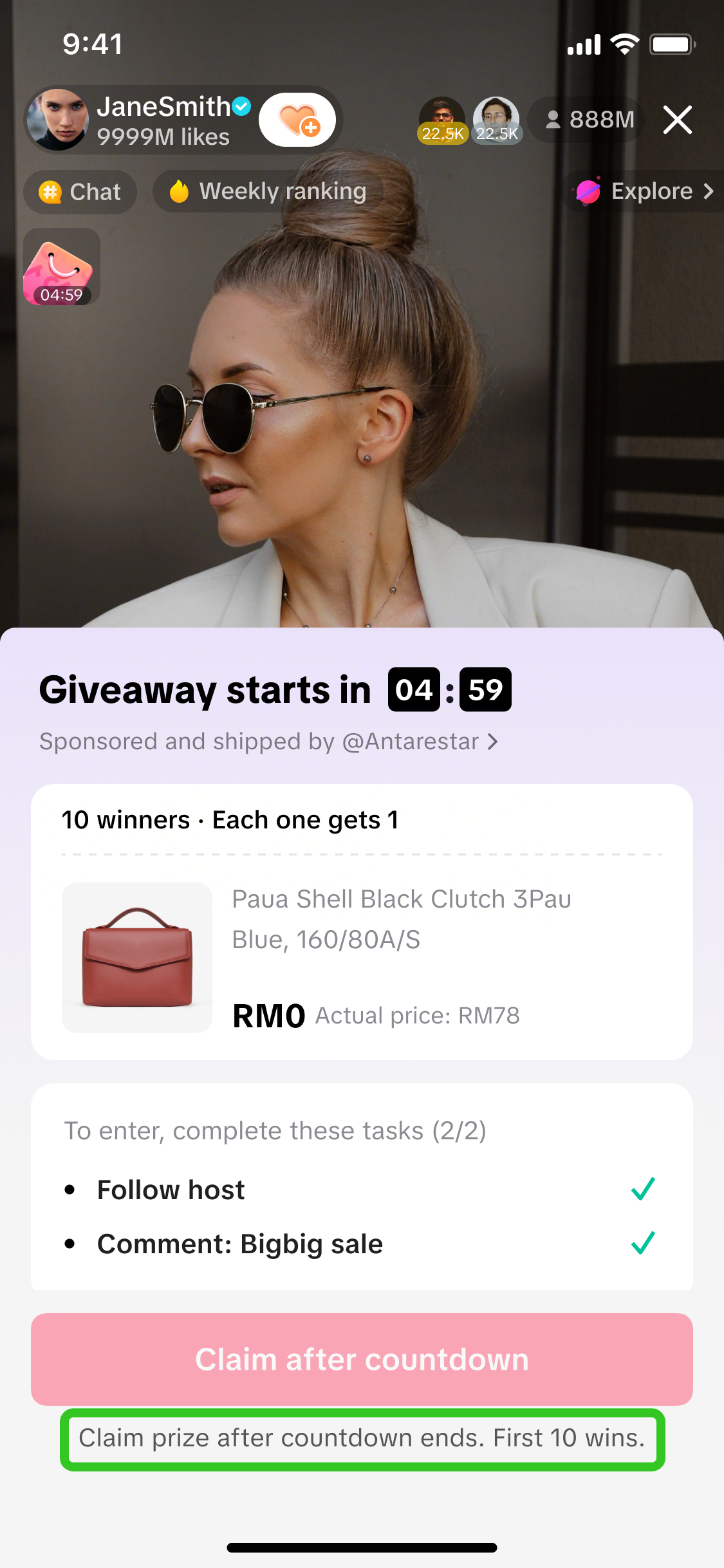Open the 888M viewer list
724x1568 pixels.
(589, 120)
